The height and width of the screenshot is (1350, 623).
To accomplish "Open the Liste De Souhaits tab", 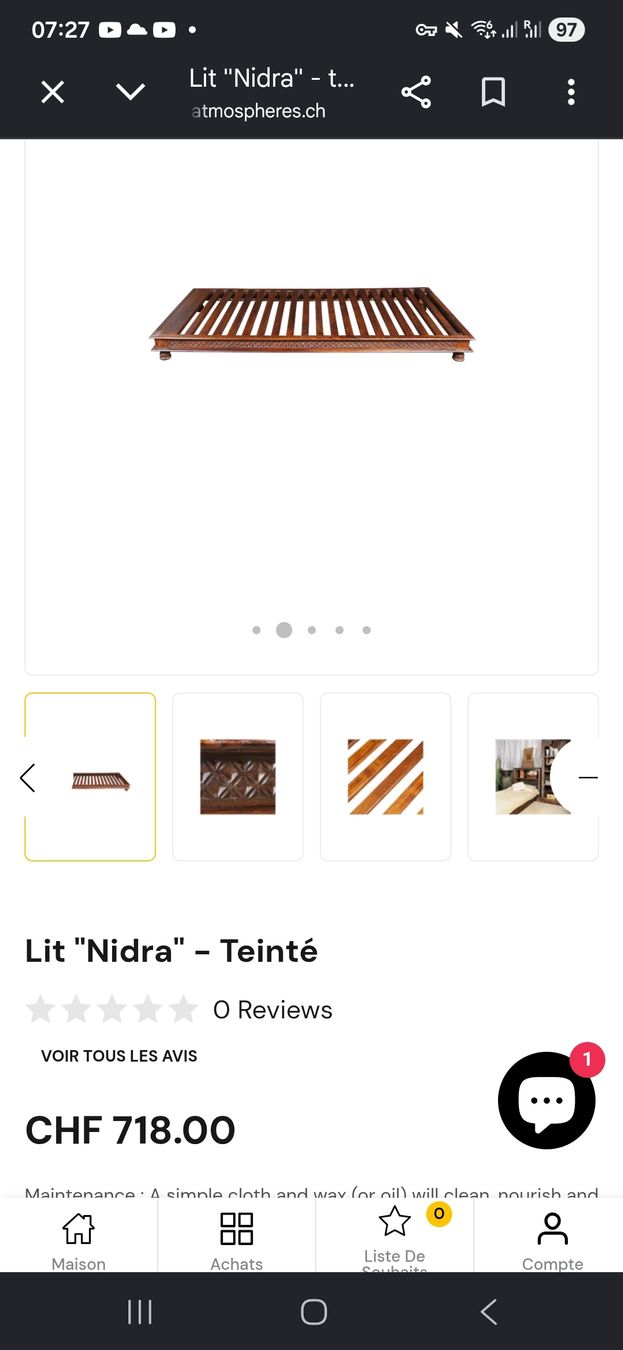I will [x=395, y=1238].
